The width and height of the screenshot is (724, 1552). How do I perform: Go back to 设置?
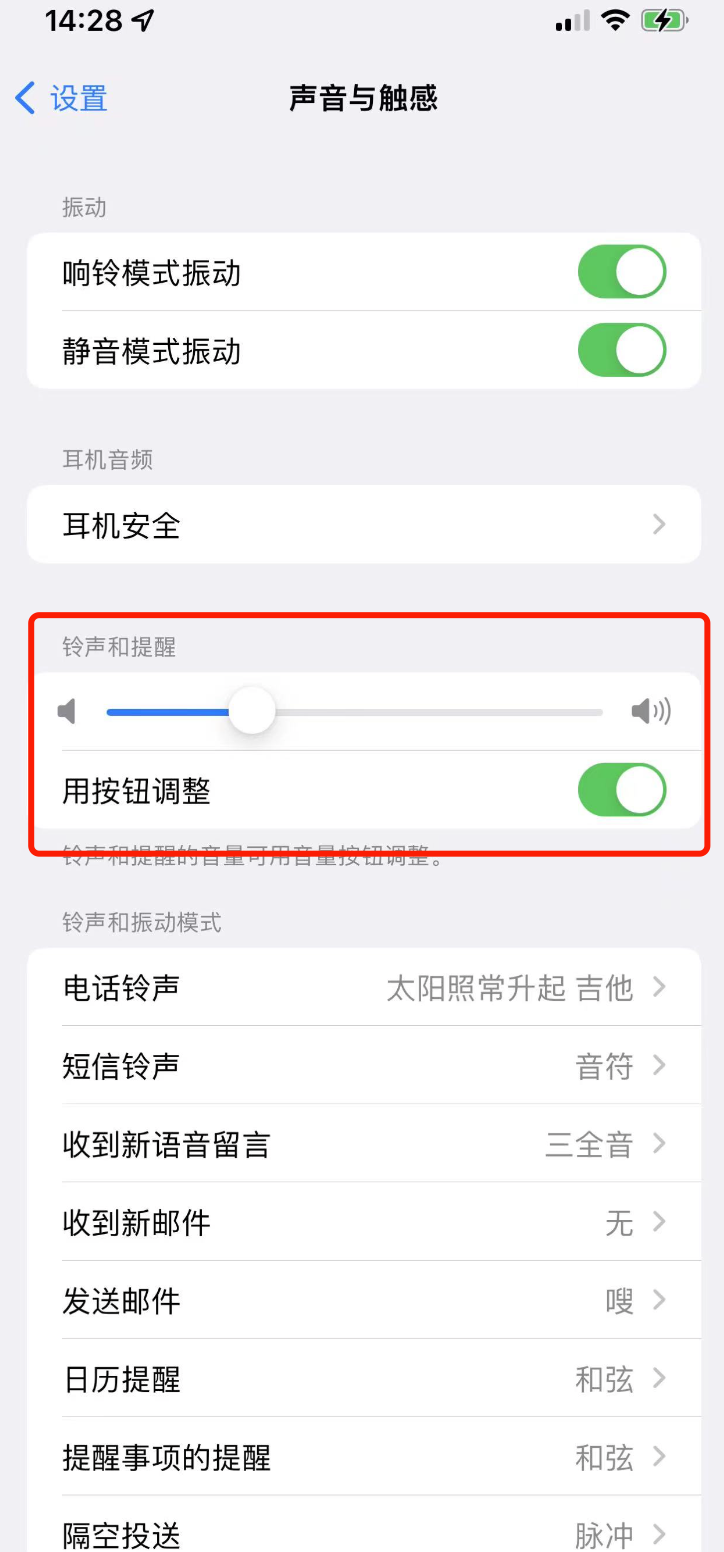[x=62, y=98]
